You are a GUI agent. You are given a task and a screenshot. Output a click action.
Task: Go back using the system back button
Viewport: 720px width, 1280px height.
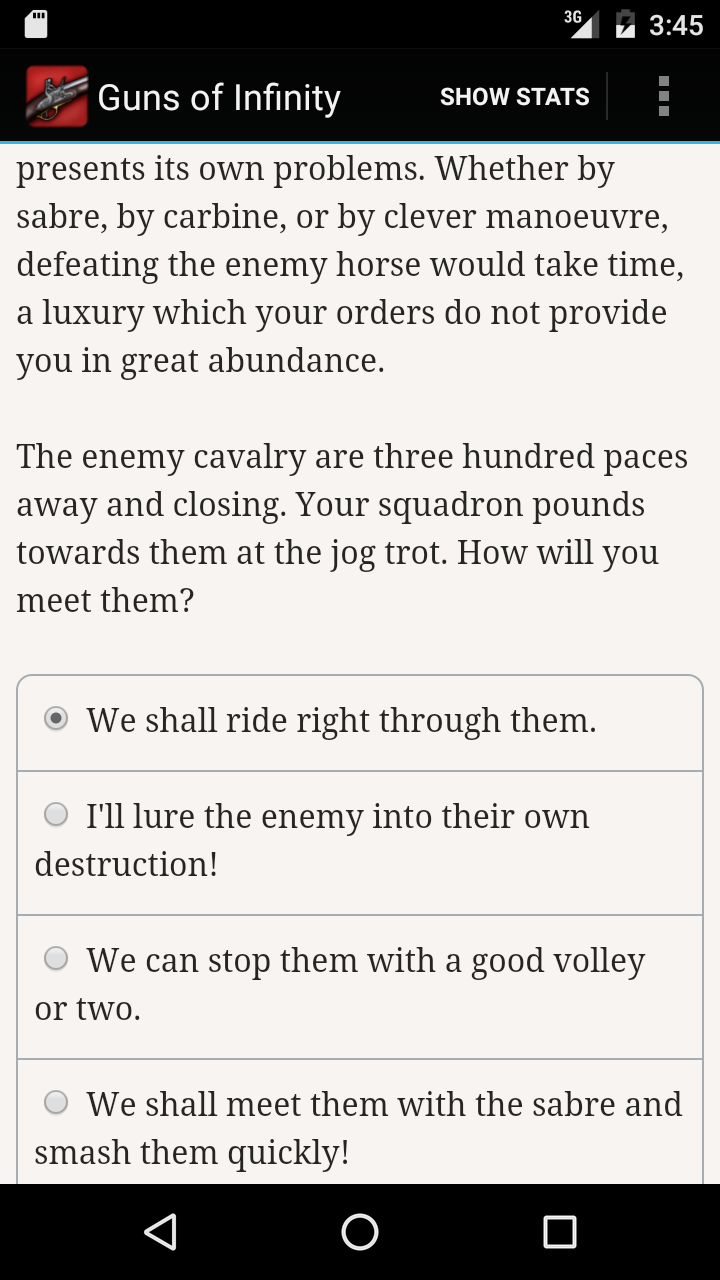click(160, 1232)
